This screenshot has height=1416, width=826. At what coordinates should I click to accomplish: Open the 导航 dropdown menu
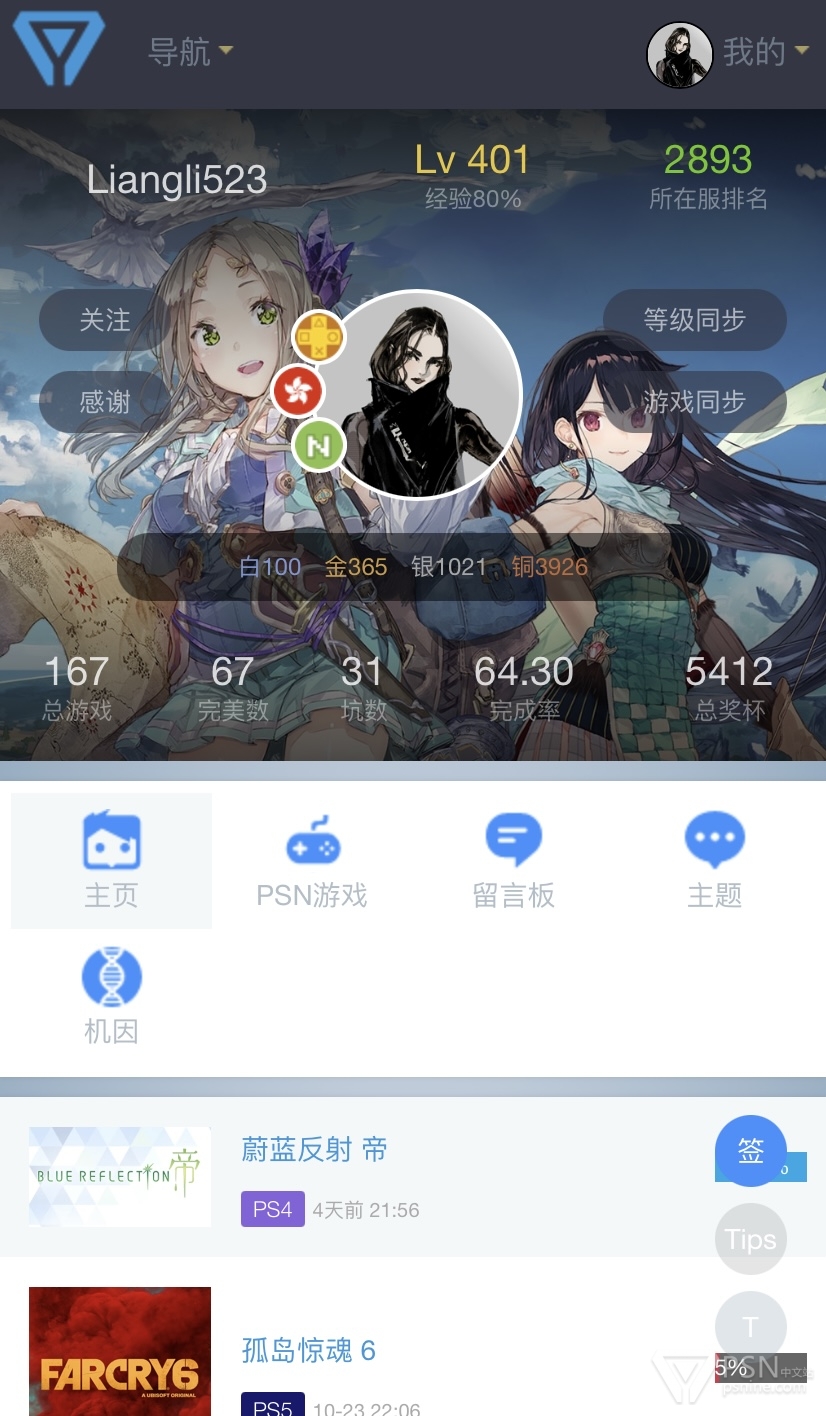[x=190, y=51]
